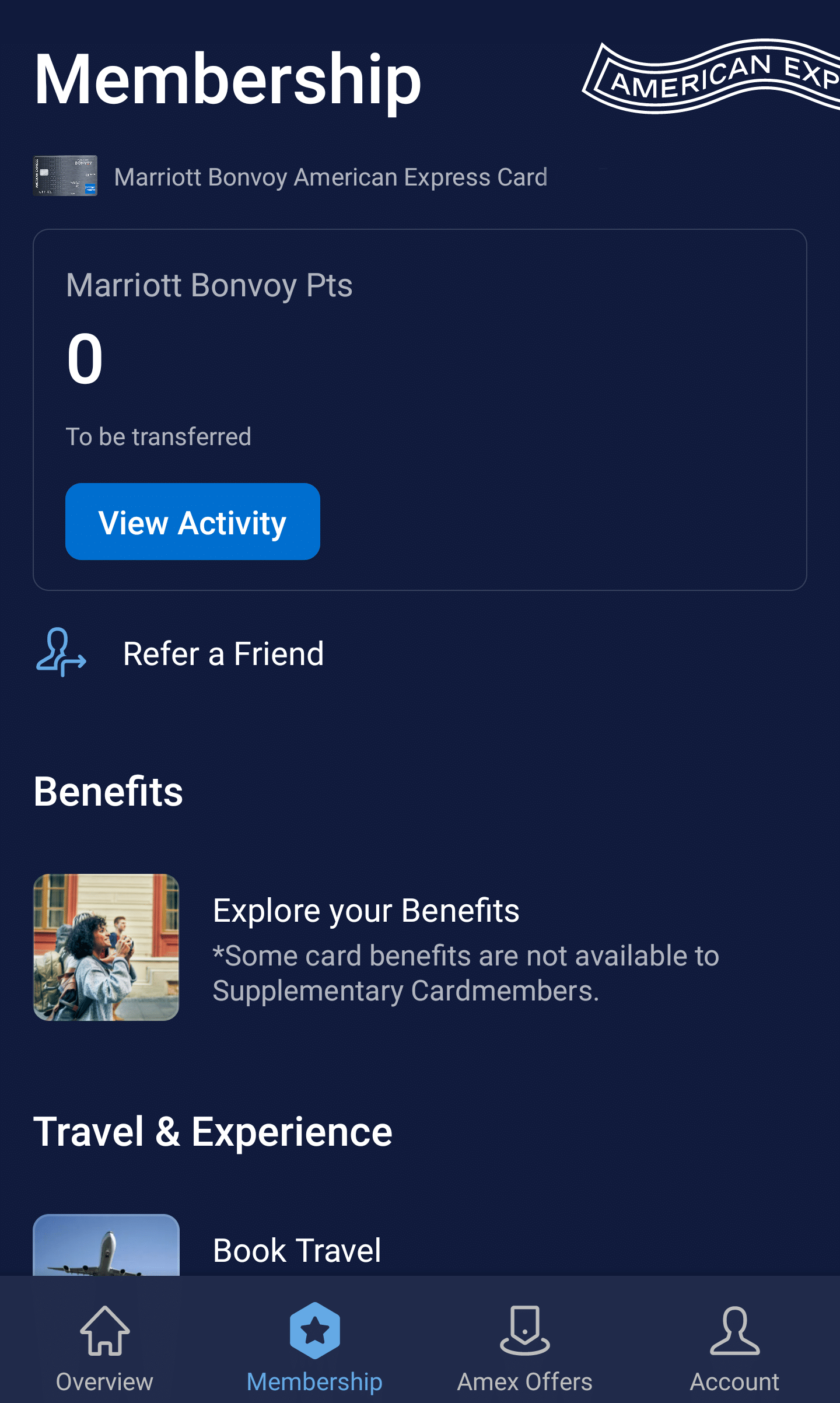The width and height of the screenshot is (840, 1403).
Task: Open Refer a Friend
Action: click(223, 653)
